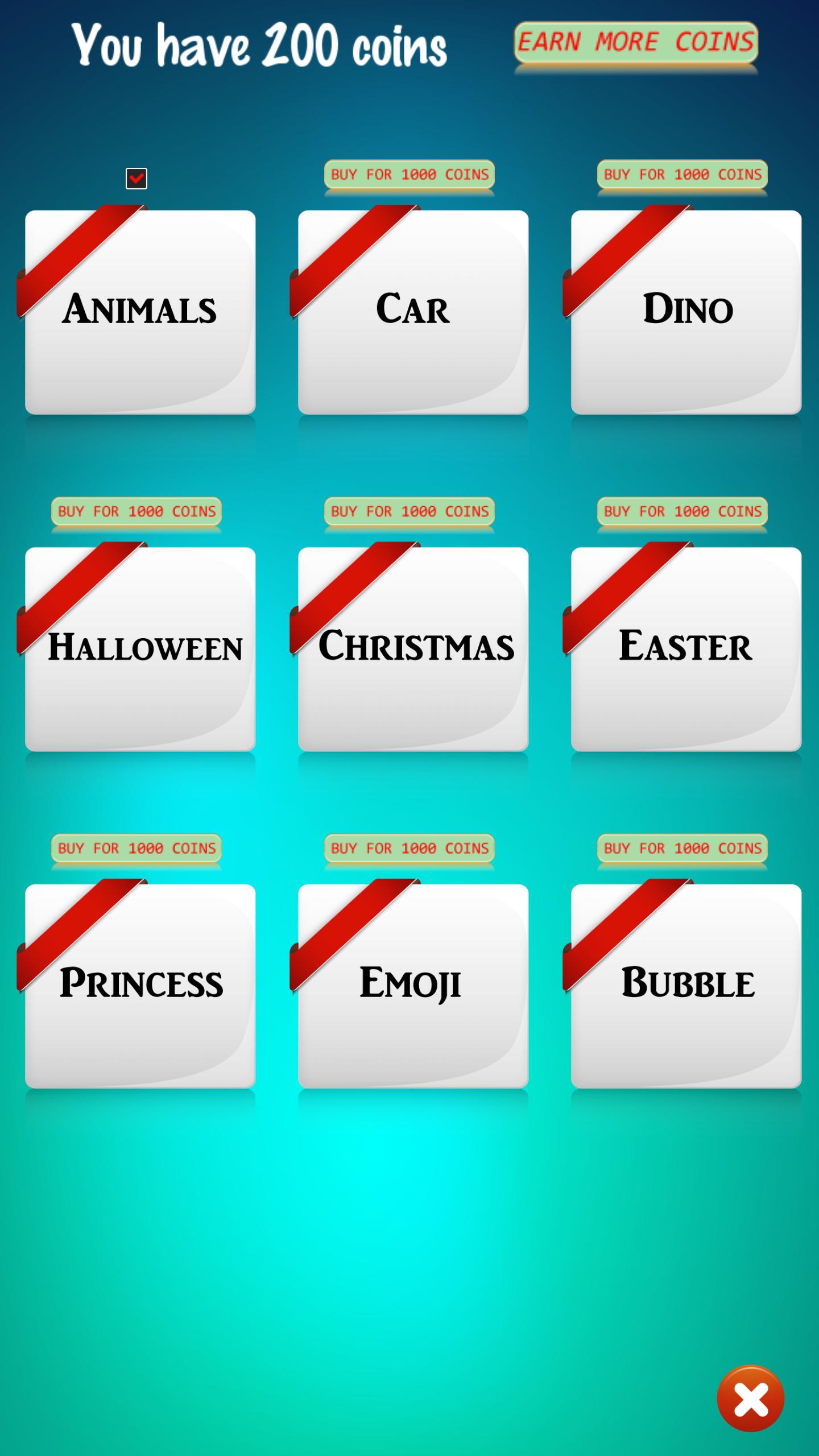The height and width of the screenshot is (1456, 819).
Task: Toggle the checkbox above Animals
Action: tap(136, 179)
